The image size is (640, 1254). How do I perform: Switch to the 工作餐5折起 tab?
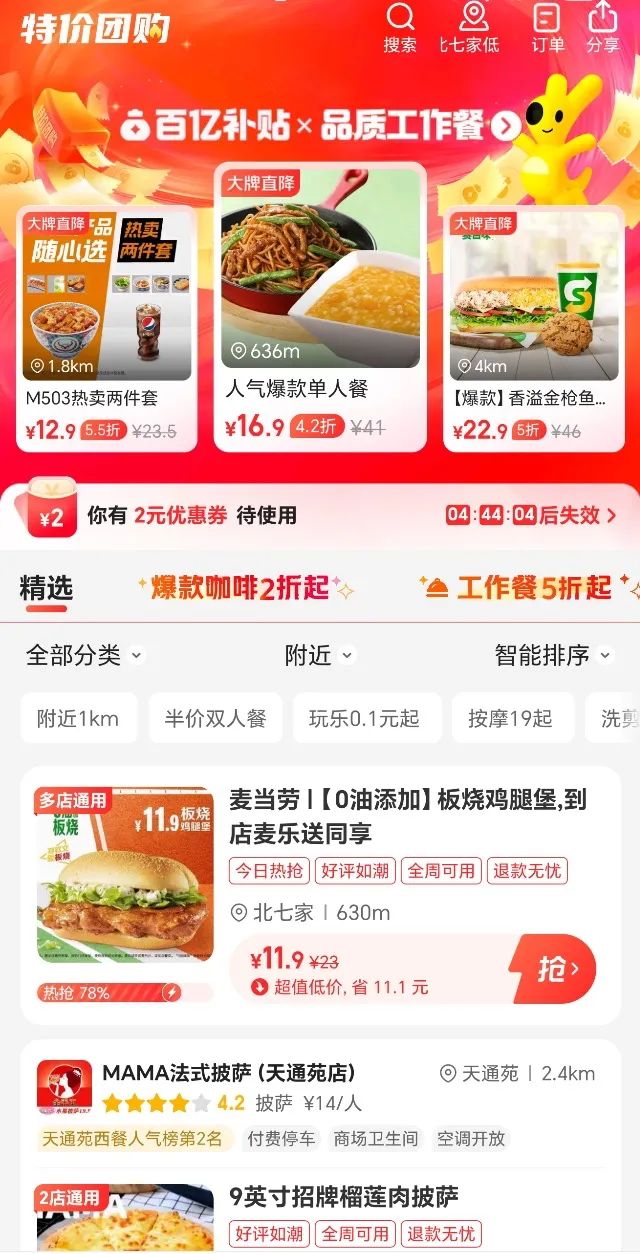(530, 588)
